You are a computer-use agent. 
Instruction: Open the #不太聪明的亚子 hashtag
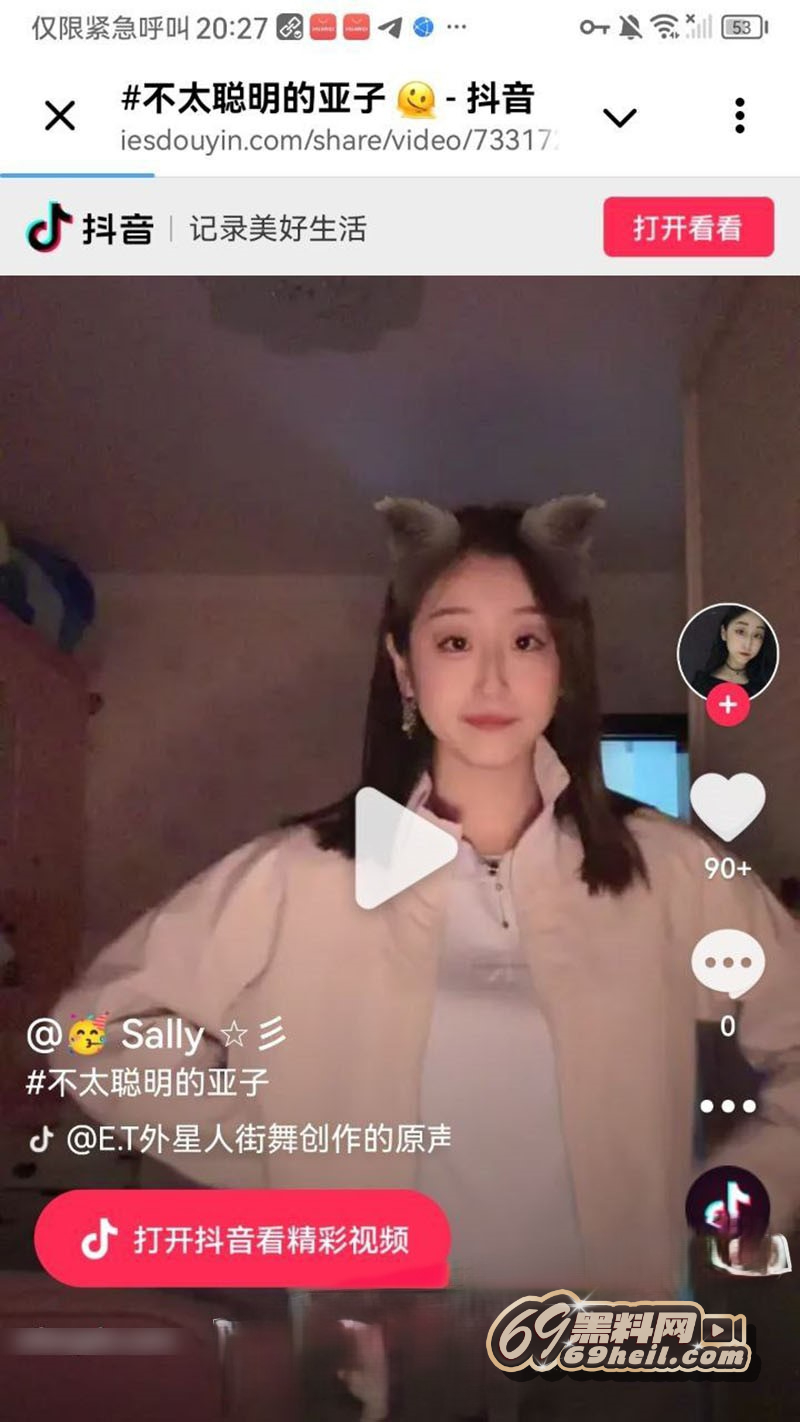pyautogui.click(x=148, y=1084)
